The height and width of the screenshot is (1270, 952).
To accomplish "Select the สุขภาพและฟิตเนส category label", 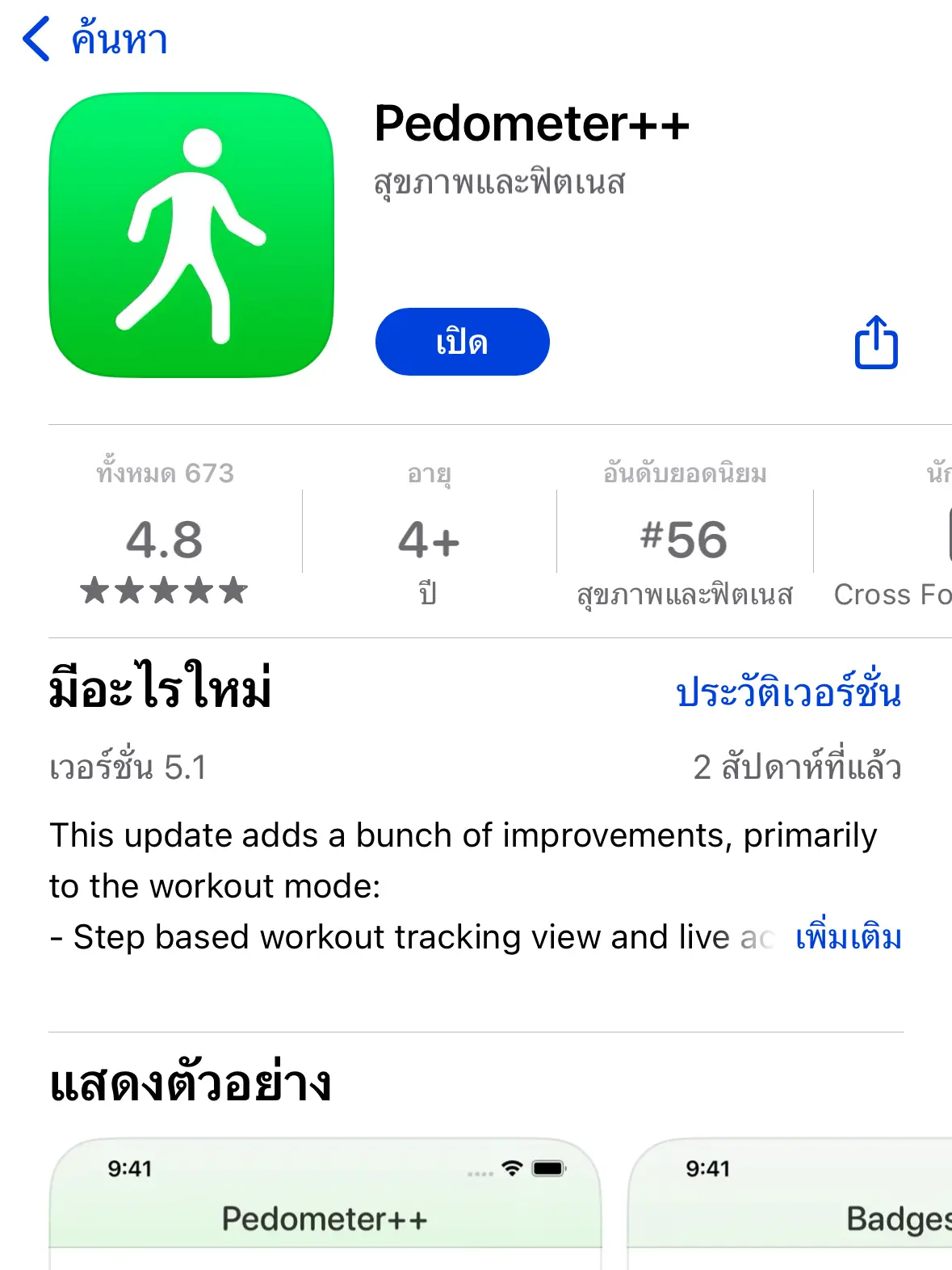I will [x=498, y=184].
